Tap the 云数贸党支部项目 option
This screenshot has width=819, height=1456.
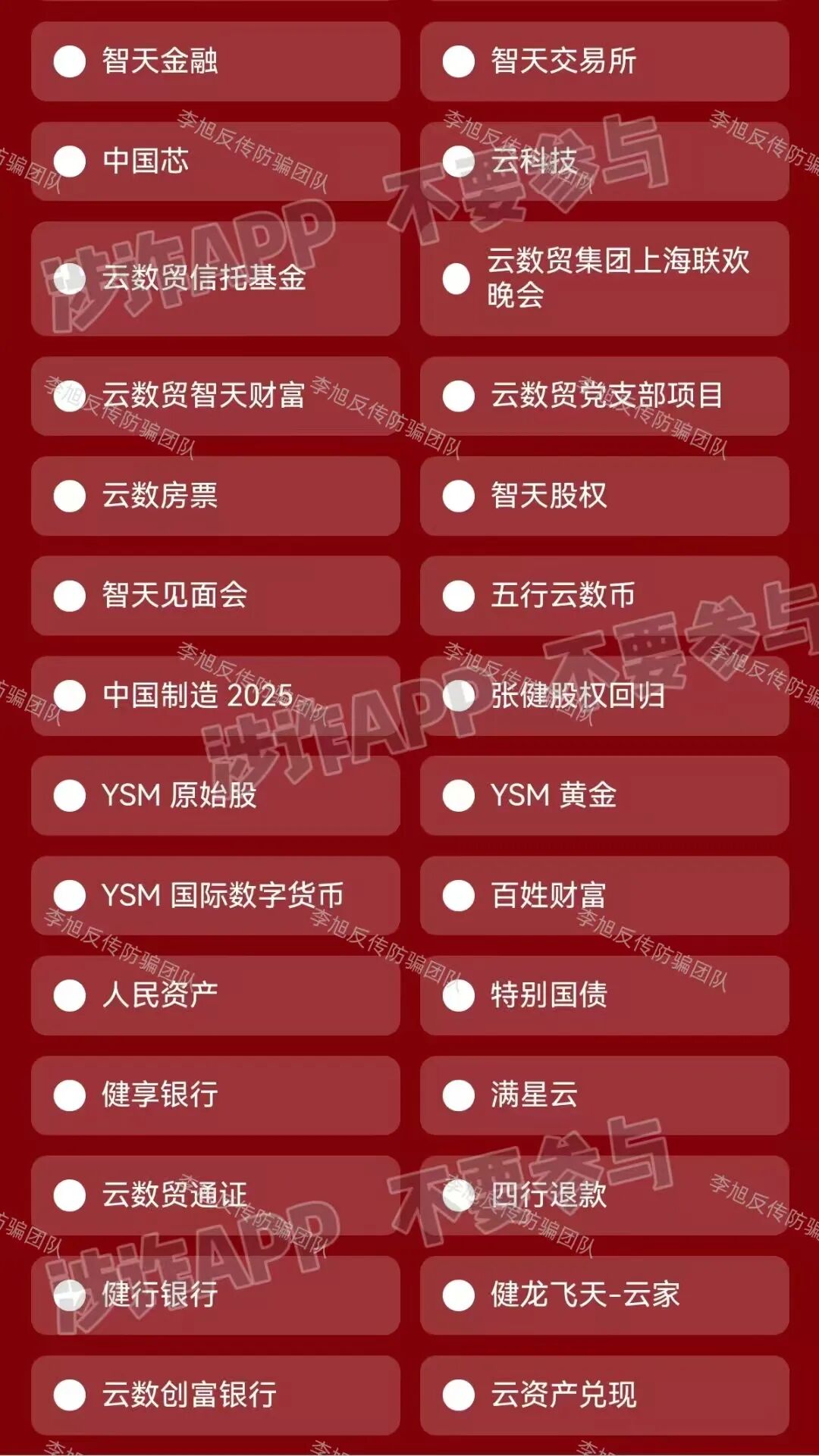pos(459,396)
